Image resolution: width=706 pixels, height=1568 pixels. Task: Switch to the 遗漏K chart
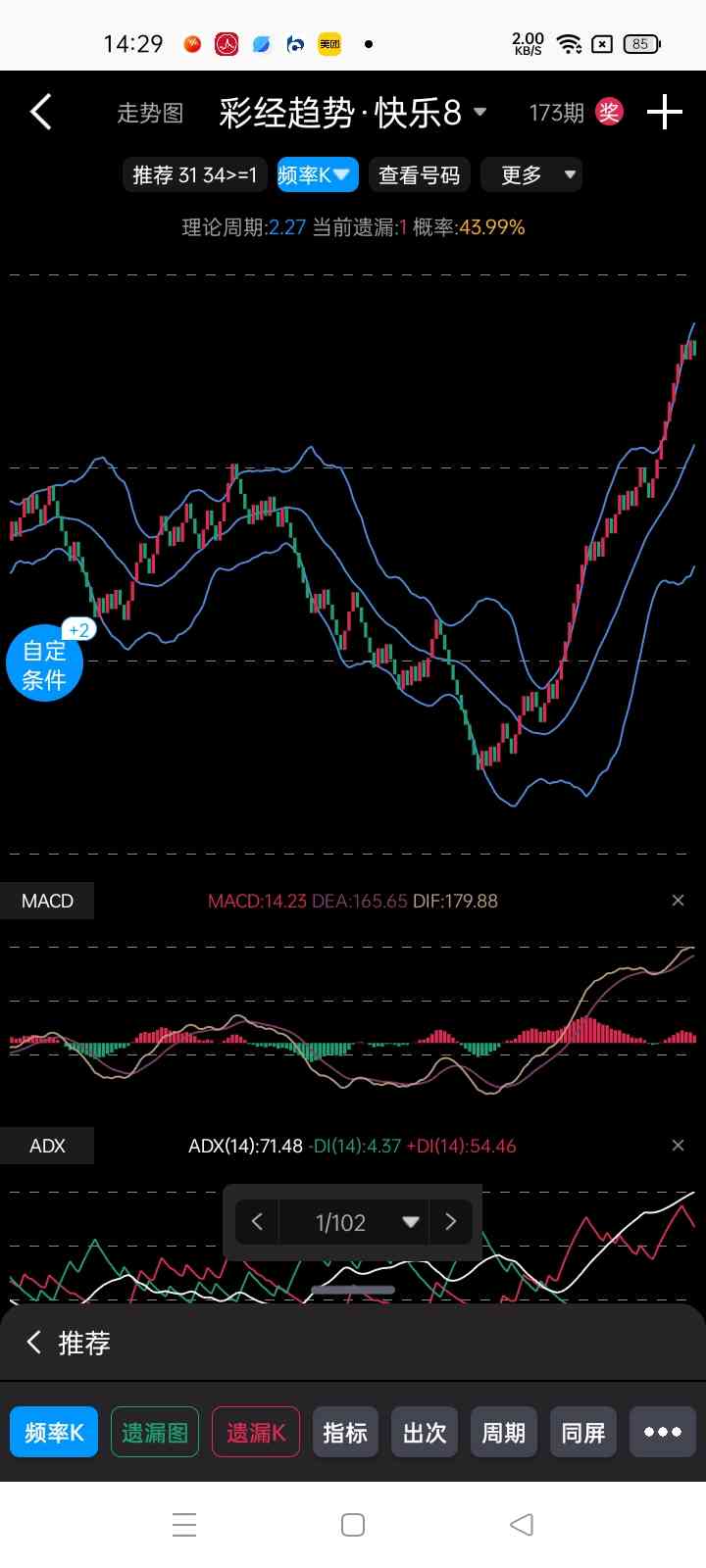pos(256,1432)
